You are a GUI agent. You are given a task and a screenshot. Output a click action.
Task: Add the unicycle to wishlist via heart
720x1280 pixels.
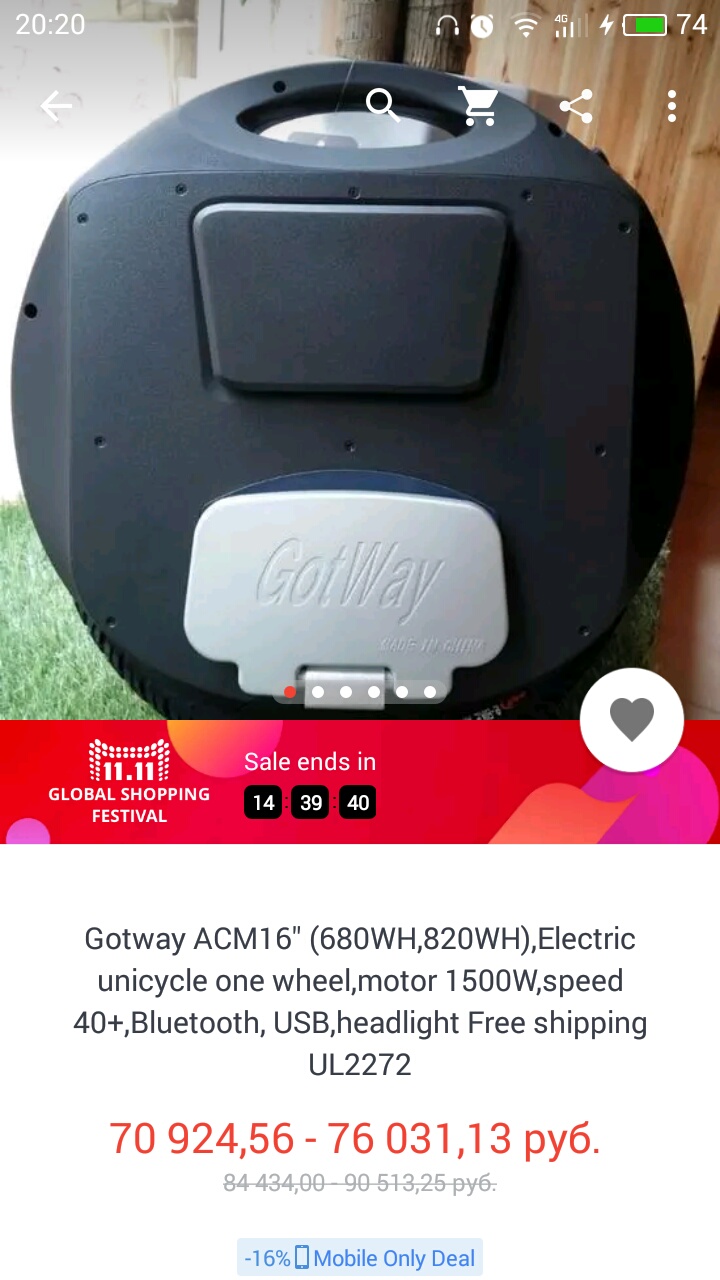631,719
